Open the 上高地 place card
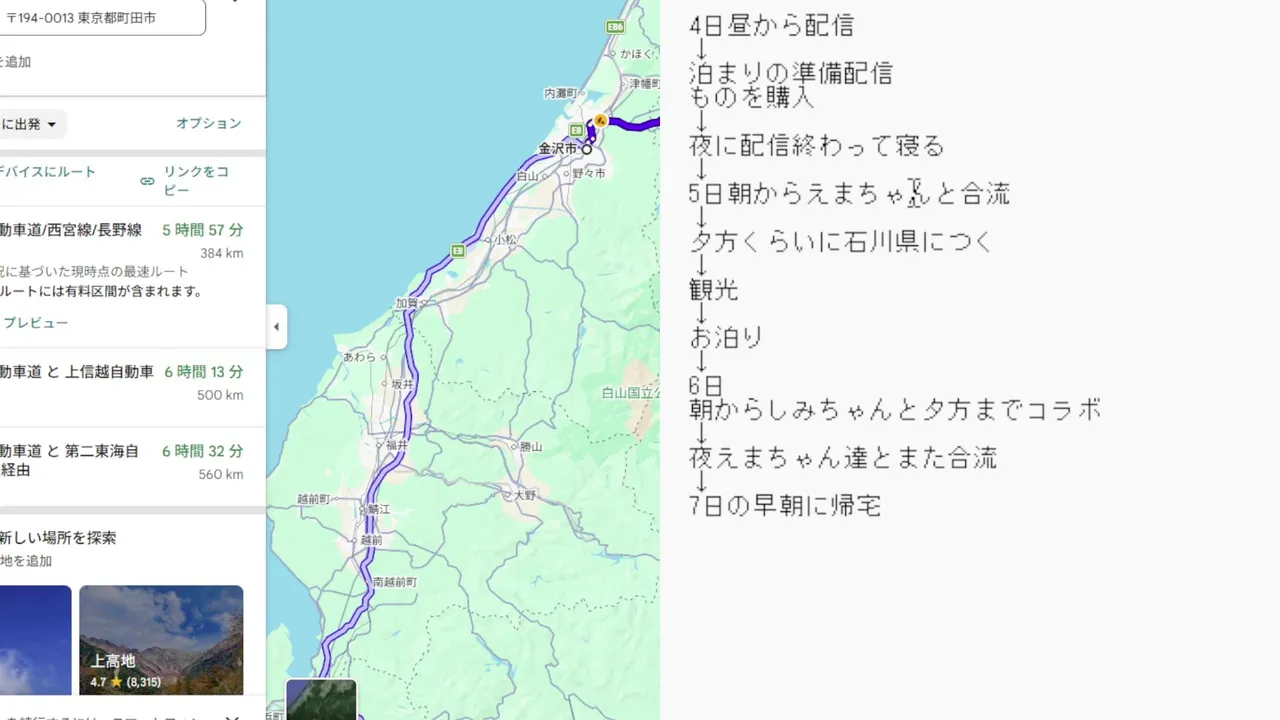The height and width of the screenshot is (720, 1280). tap(161, 640)
